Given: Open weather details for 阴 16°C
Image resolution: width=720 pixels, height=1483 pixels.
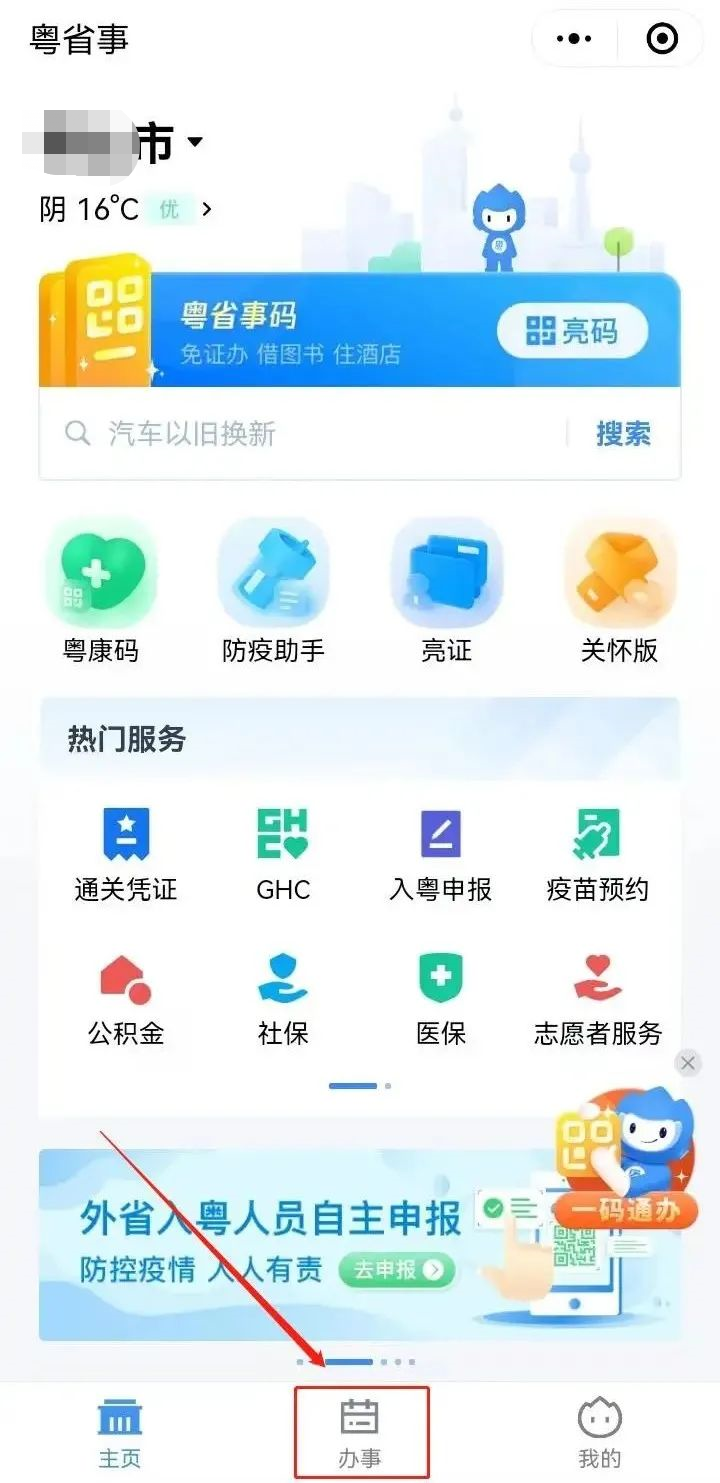Looking at the screenshot, I should pos(125,209).
